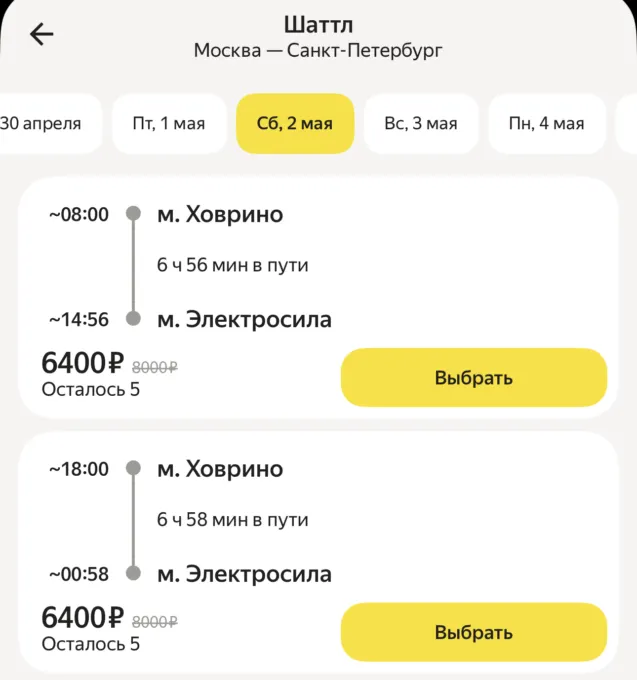Go back using the arrow icon
The width and height of the screenshot is (637, 680).
[42, 34]
